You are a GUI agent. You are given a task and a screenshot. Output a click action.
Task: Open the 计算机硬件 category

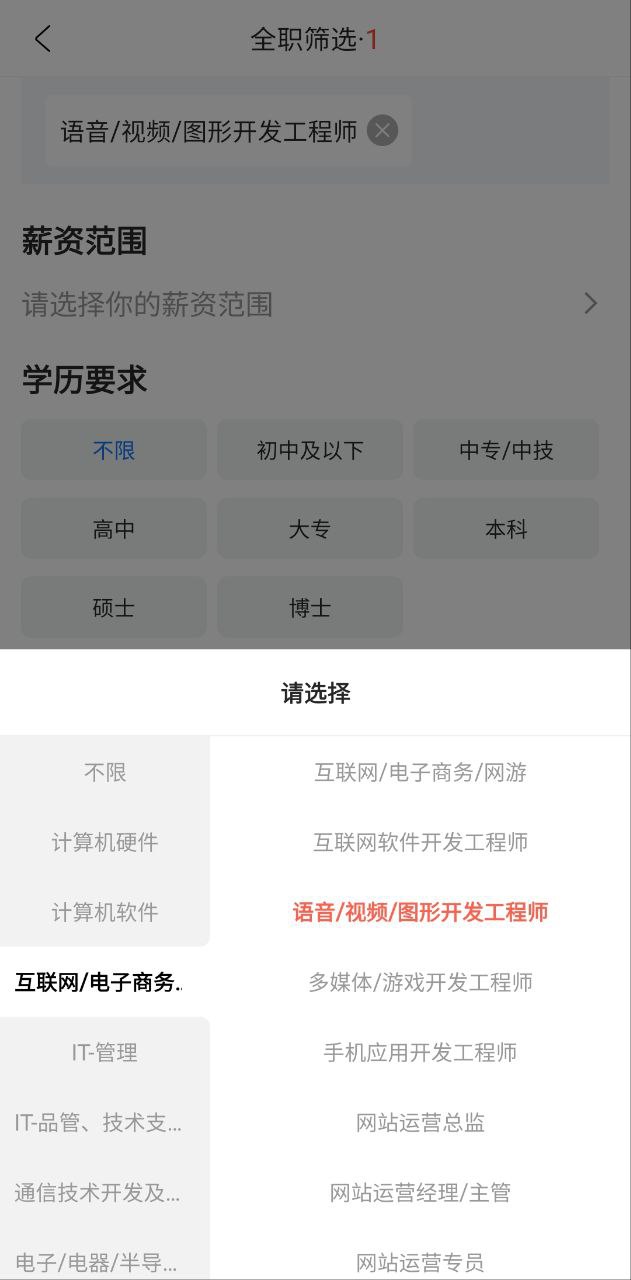point(105,842)
